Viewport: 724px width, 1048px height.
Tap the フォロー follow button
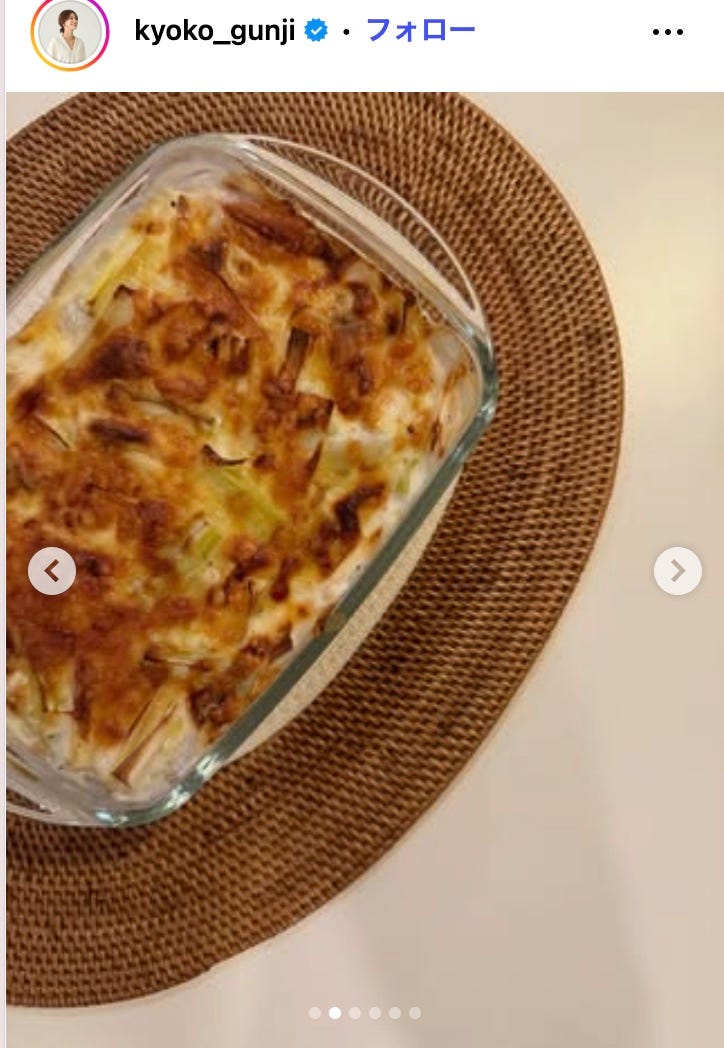coord(420,31)
